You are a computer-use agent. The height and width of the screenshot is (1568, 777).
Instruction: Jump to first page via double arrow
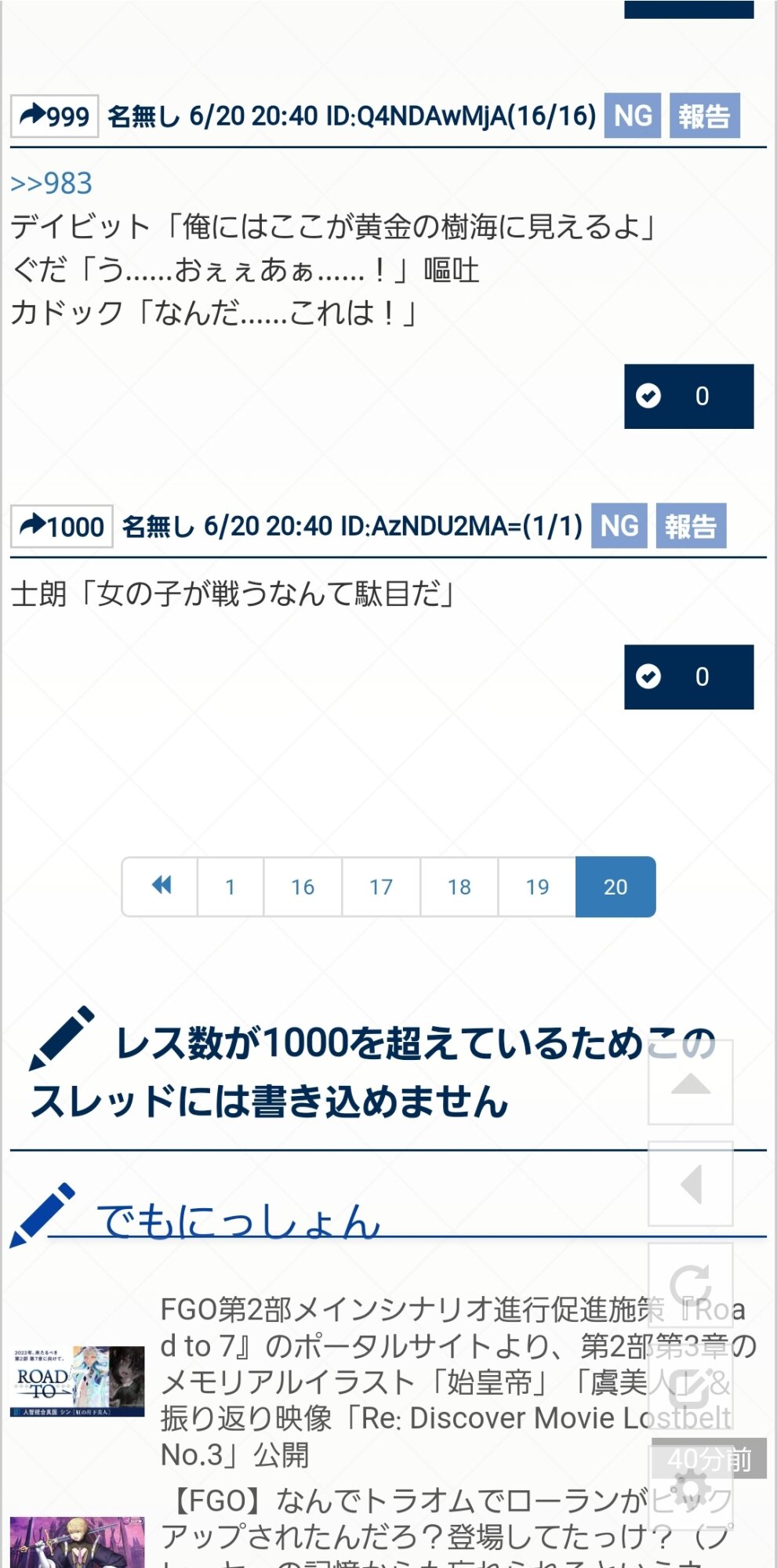point(161,886)
